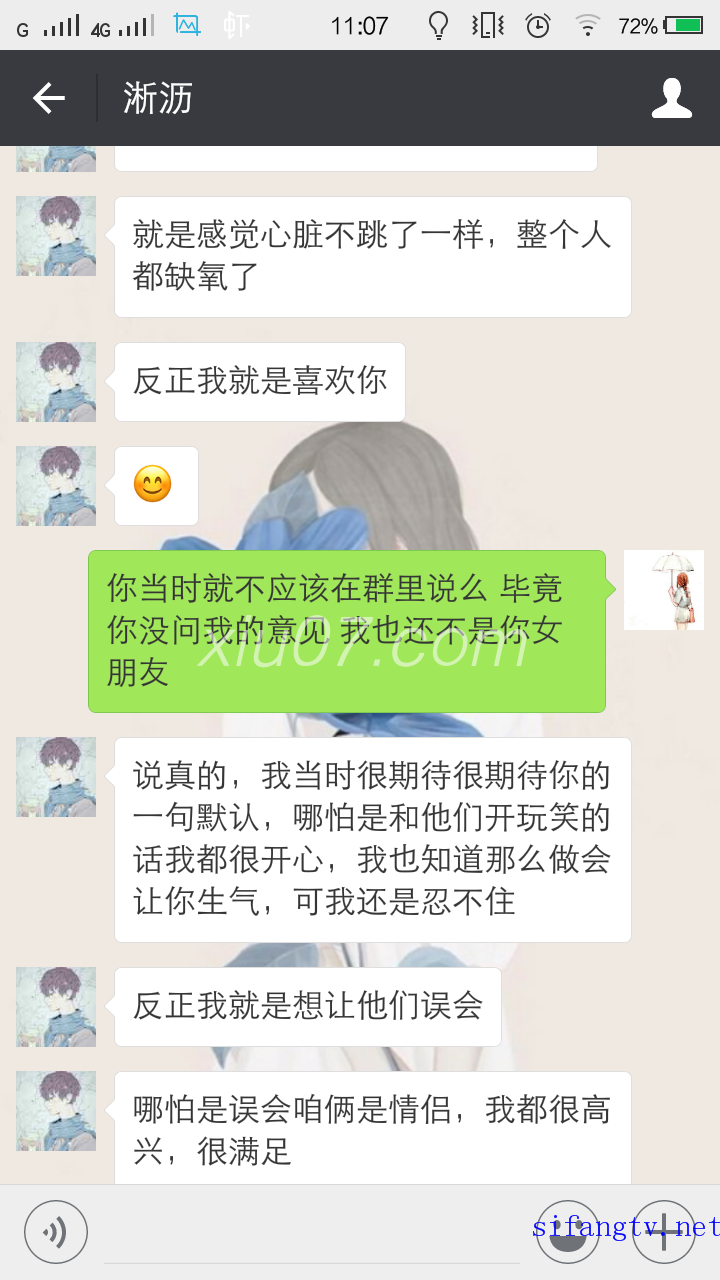Open avatar next to 反正我就是喜欢你
This screenshot has width=720, height=1280.
point(56,382)
